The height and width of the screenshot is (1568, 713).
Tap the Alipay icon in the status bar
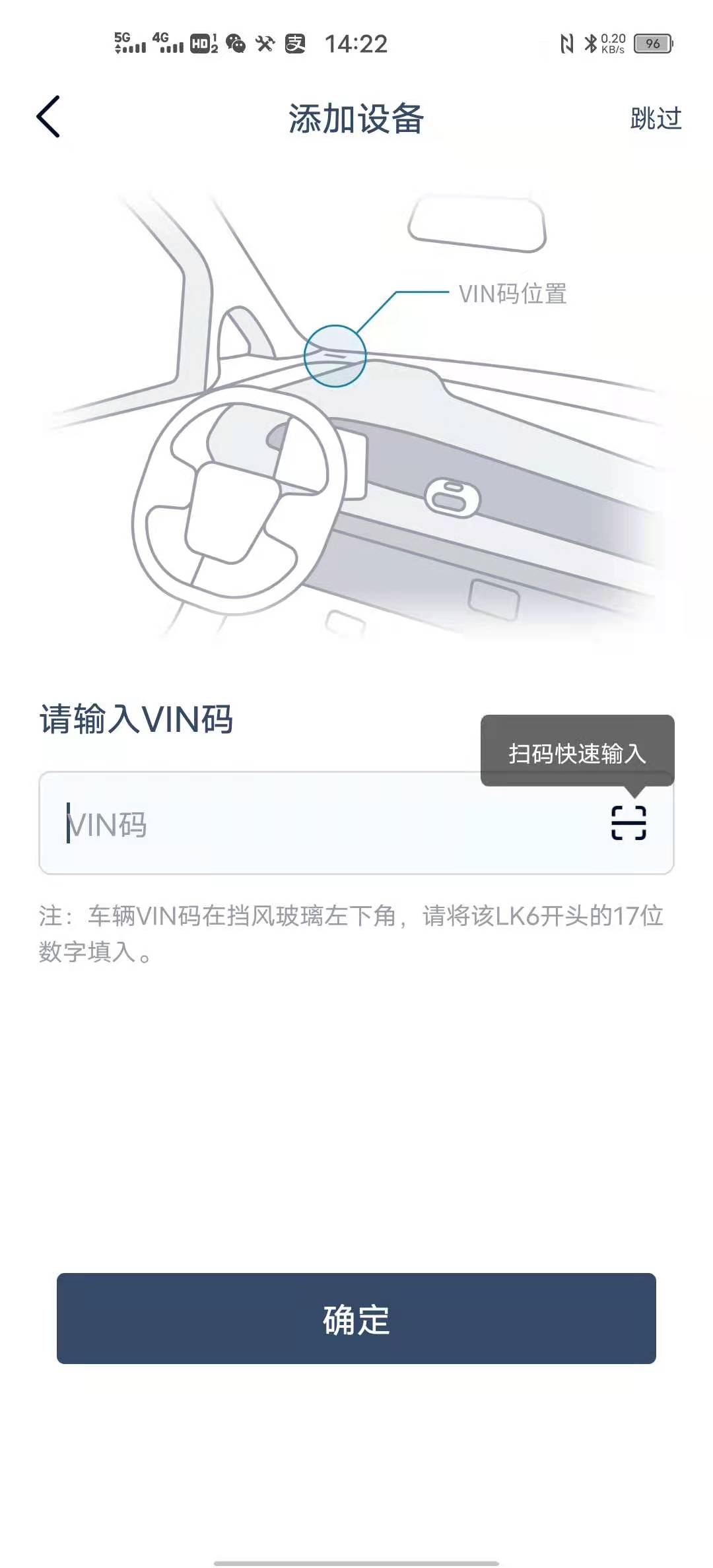click(x=295, y=43)
